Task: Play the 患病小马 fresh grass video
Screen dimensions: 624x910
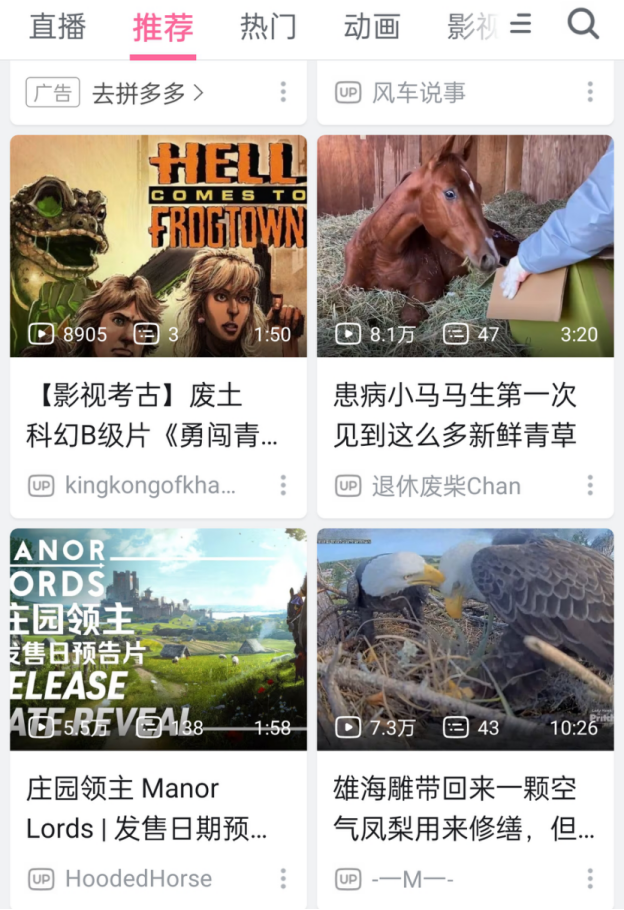Action: point(465,246)
